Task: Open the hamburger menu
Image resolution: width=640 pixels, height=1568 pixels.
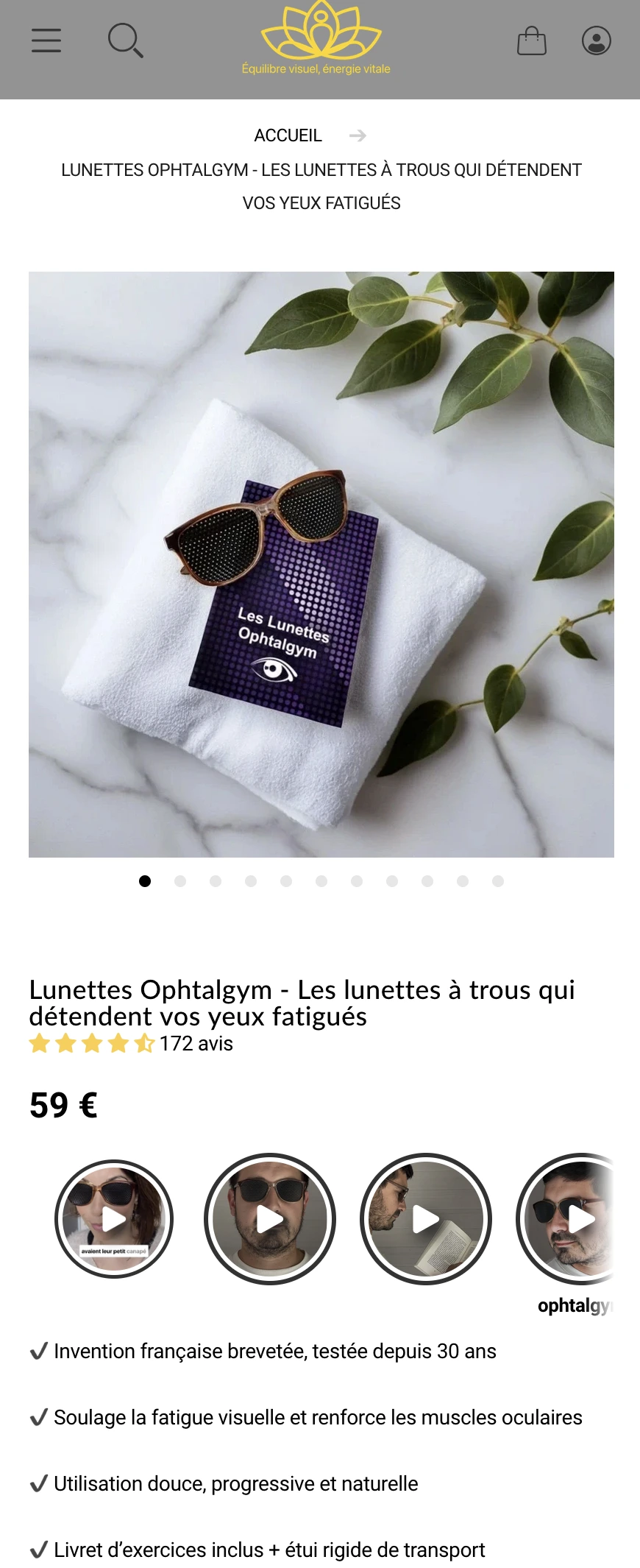Action: click(x=46, y=40)
